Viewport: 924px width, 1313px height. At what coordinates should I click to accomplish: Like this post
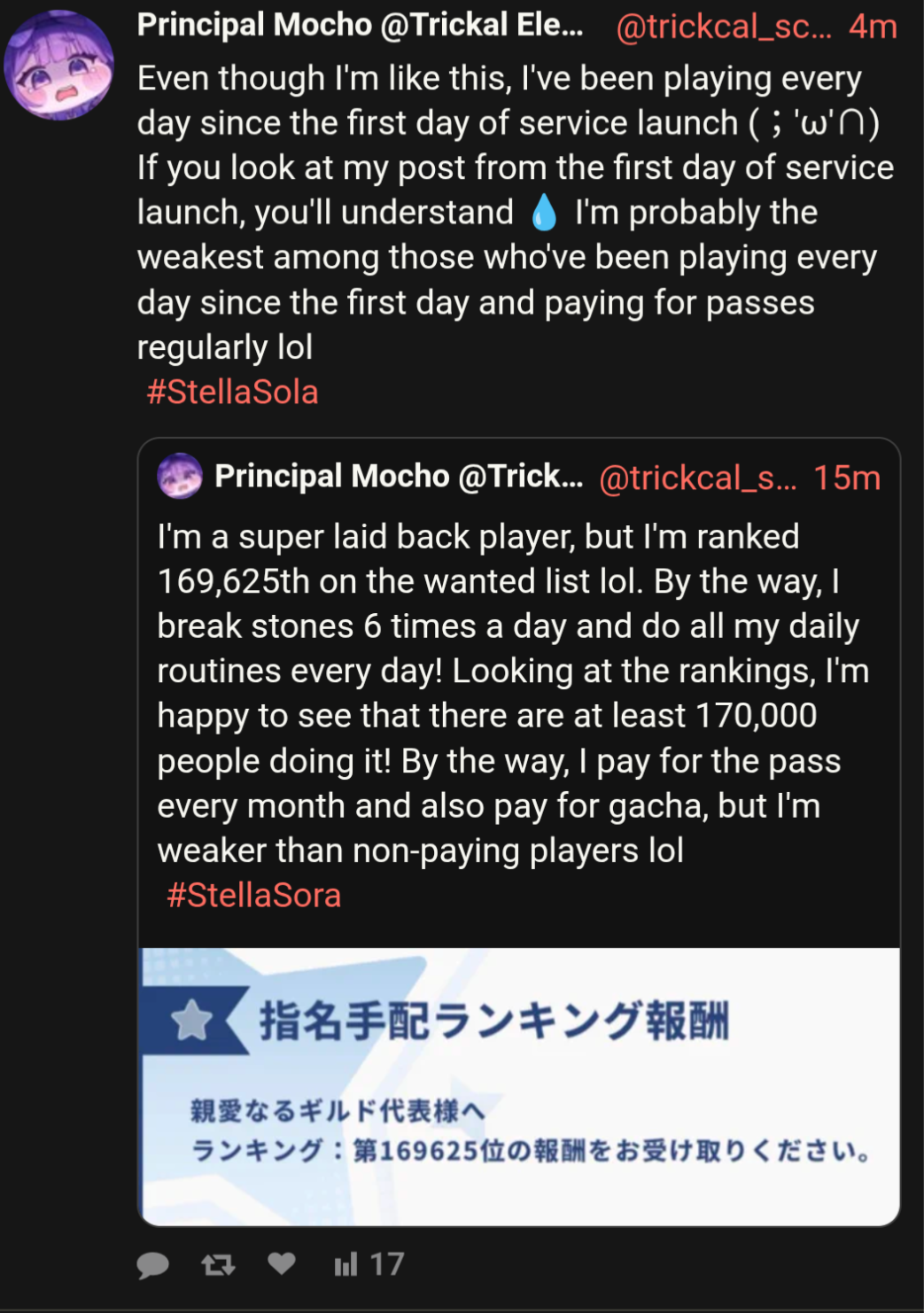[282, 1264]
